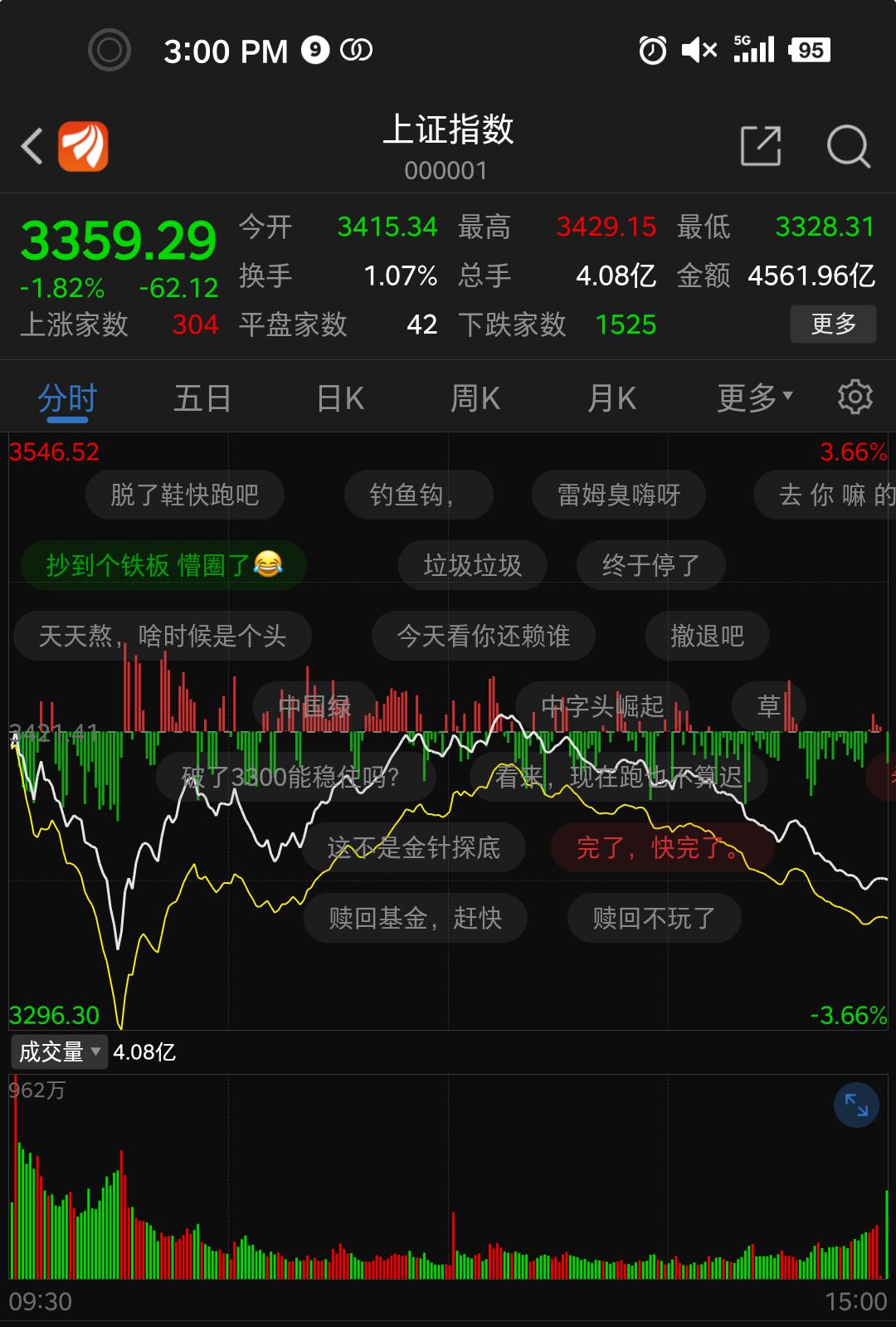Expand the volume chart to fullscreen
This screenshot has width=896, height=1327.
pos(855,1106)
